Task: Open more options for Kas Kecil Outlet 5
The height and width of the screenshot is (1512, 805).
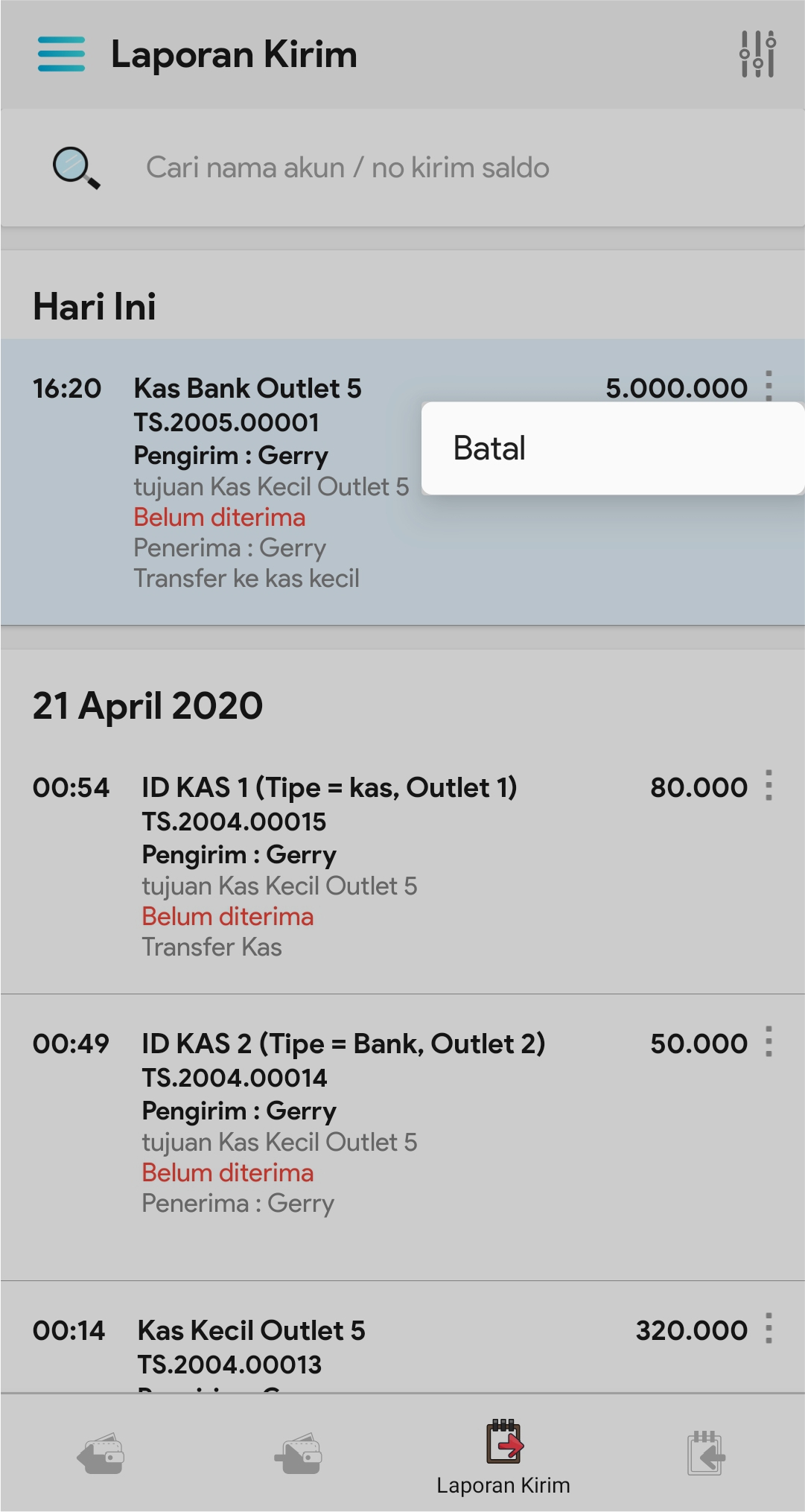Action: point(769,1329)
